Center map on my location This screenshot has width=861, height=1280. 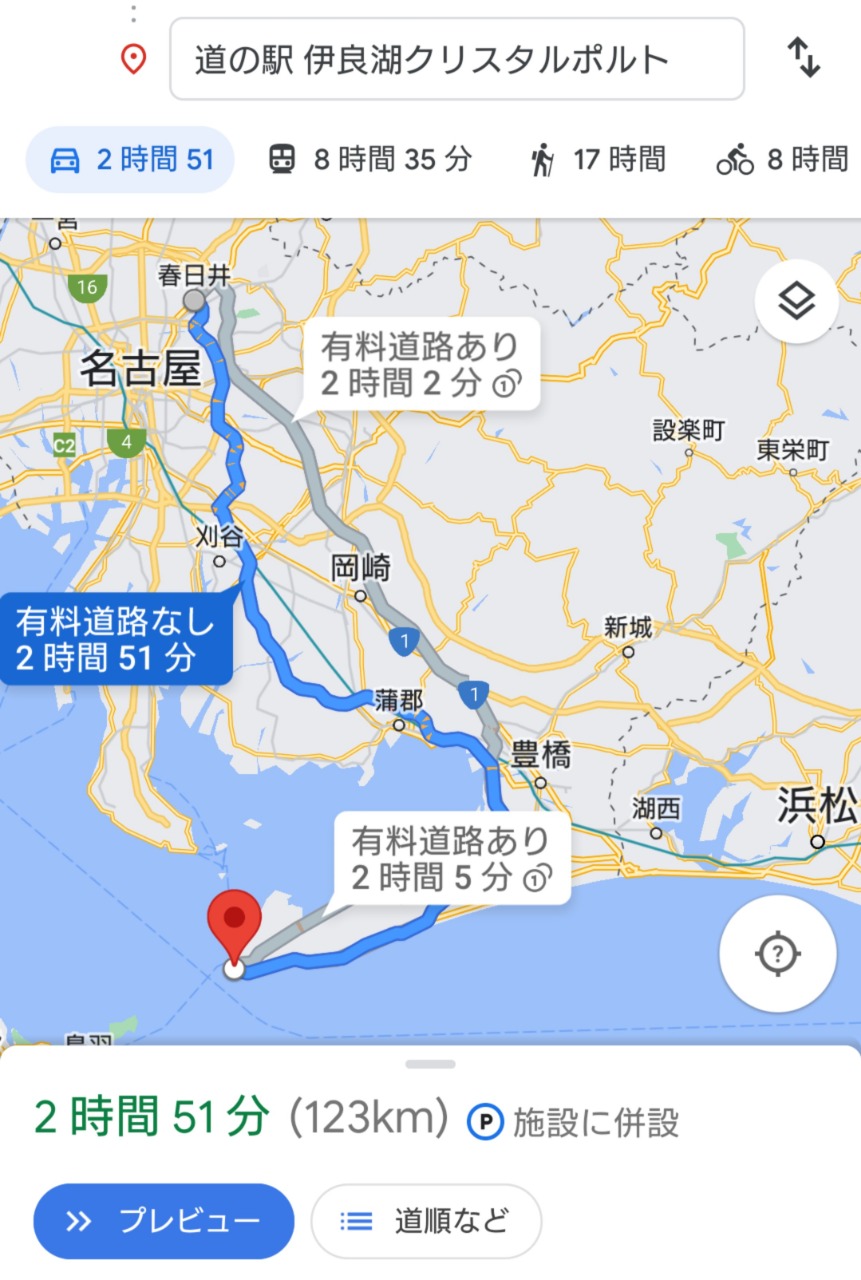(778, 954)
